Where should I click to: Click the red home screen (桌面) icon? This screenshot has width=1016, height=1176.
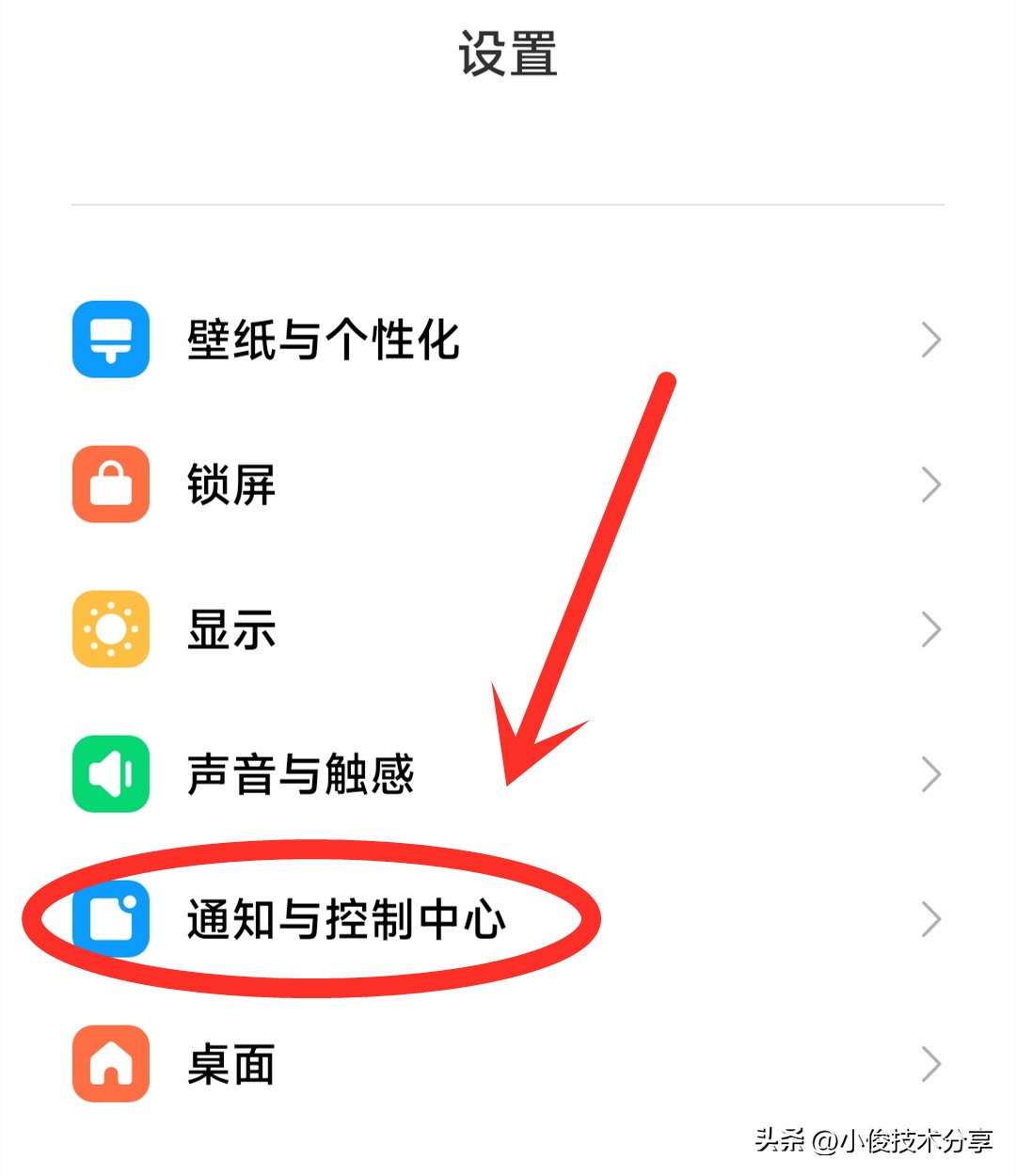click(109, 1064)
